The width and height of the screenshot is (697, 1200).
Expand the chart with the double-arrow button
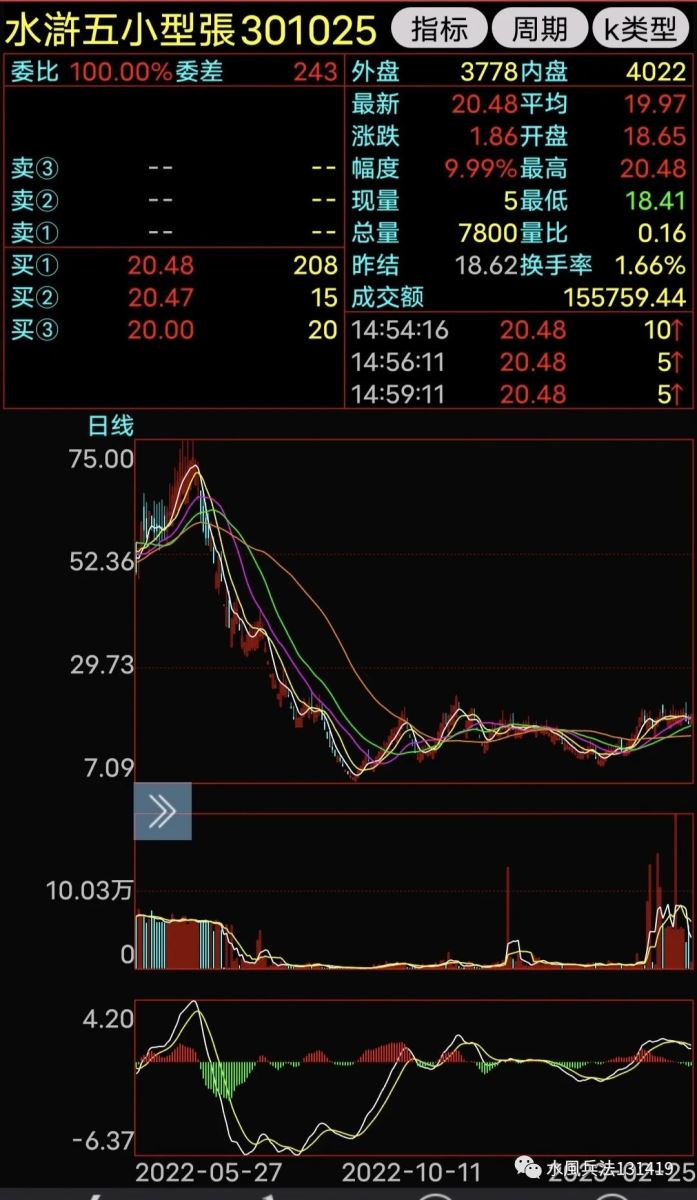(162, 811)
